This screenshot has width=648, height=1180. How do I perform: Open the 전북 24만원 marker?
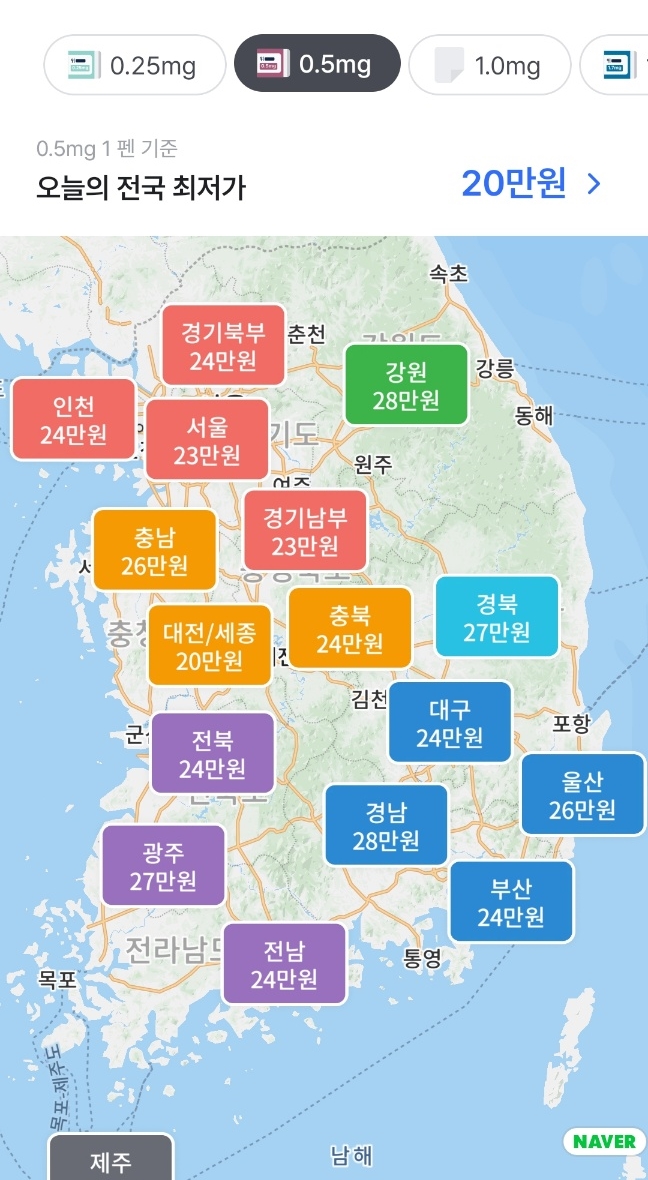tap(212, 753)
